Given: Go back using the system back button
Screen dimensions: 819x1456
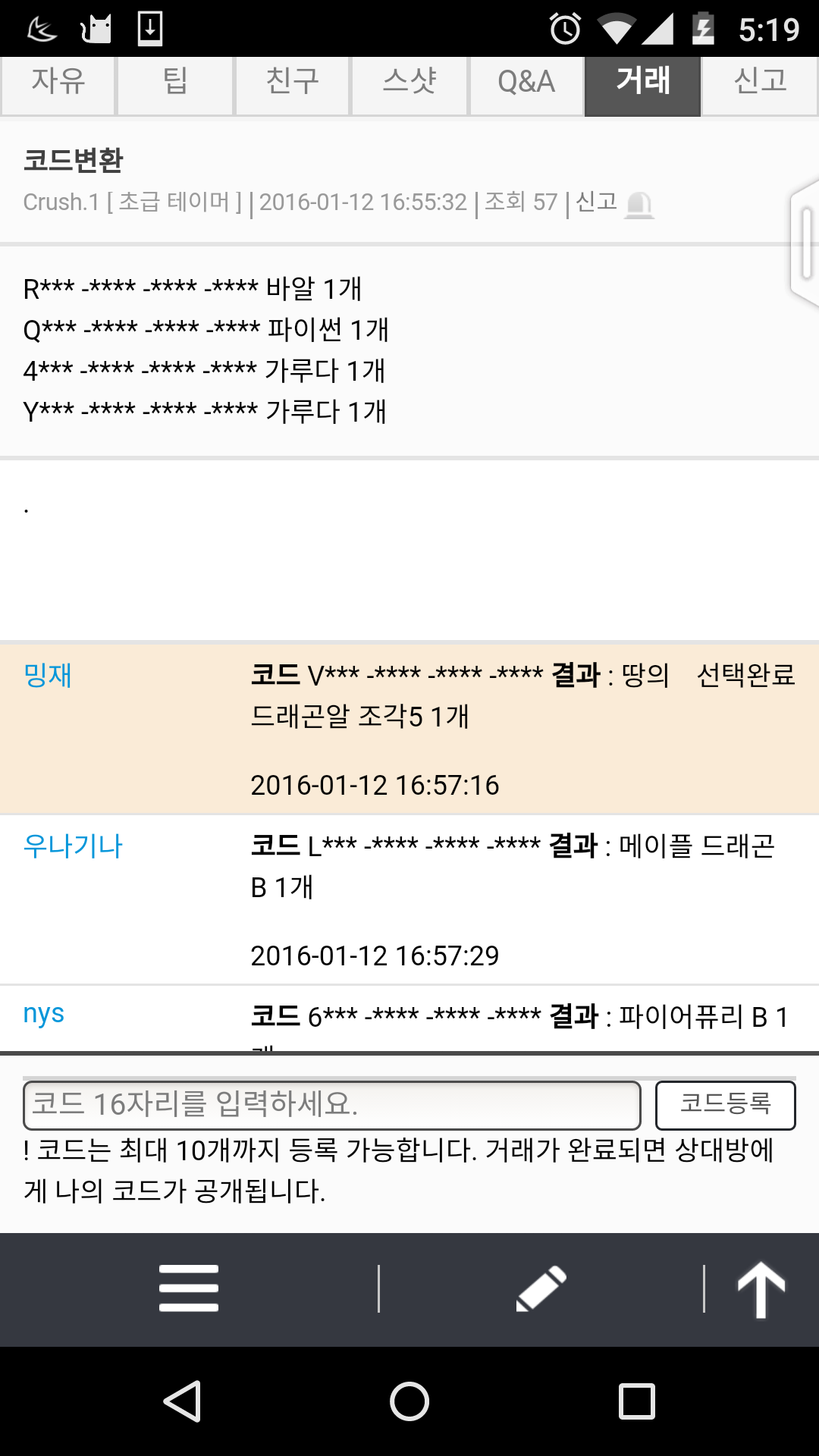Looking at the screenshot, I should (x=182, y=1401).
